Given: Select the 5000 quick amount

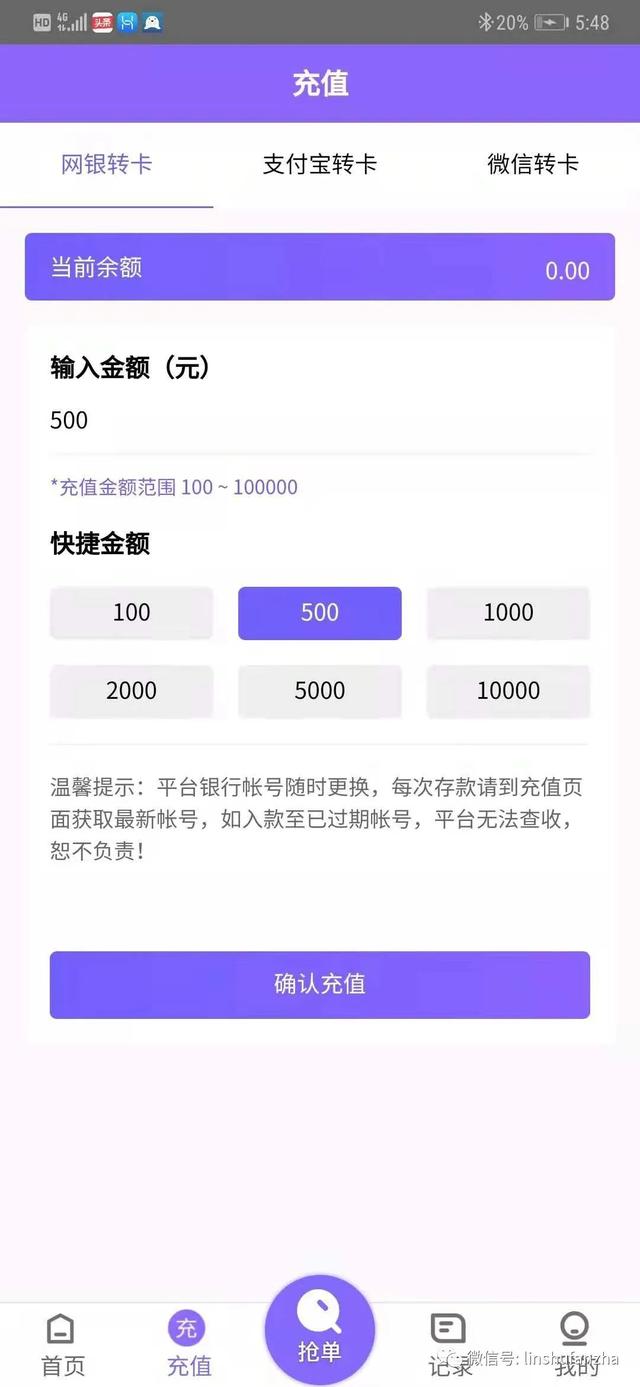Looking at the screenshot, I should point(320,691).
